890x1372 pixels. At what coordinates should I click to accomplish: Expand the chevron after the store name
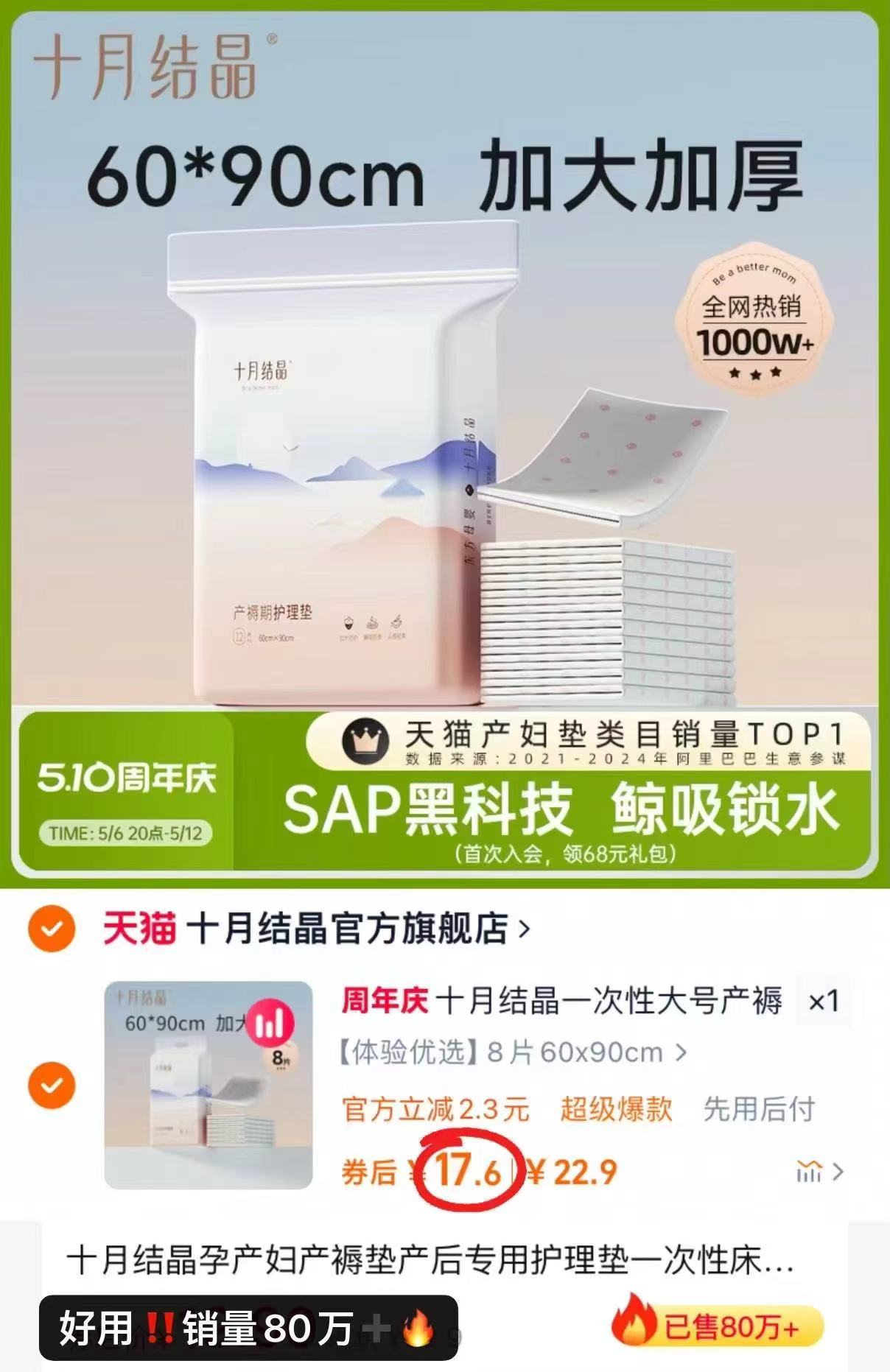click(525, 929)
